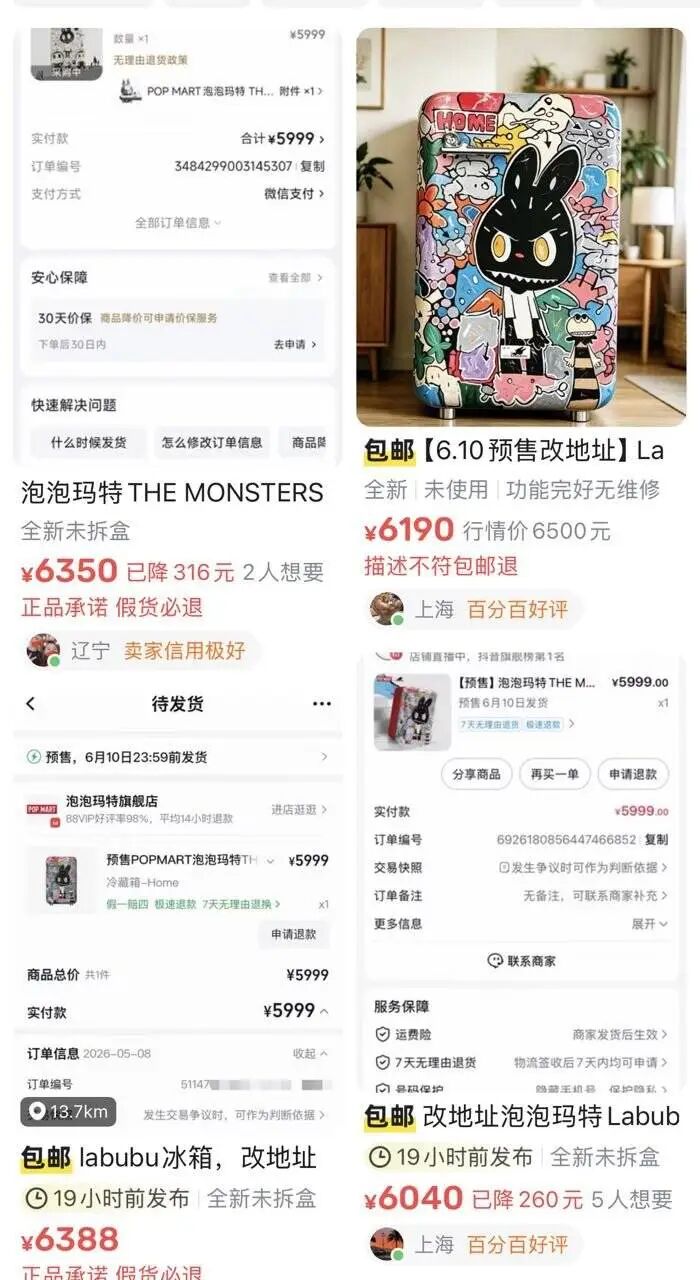Open the 泡泡玛特 THE MONSTERS ¥6350 listing
Screen dimensions: 700x1280
[x=172, y=491]
